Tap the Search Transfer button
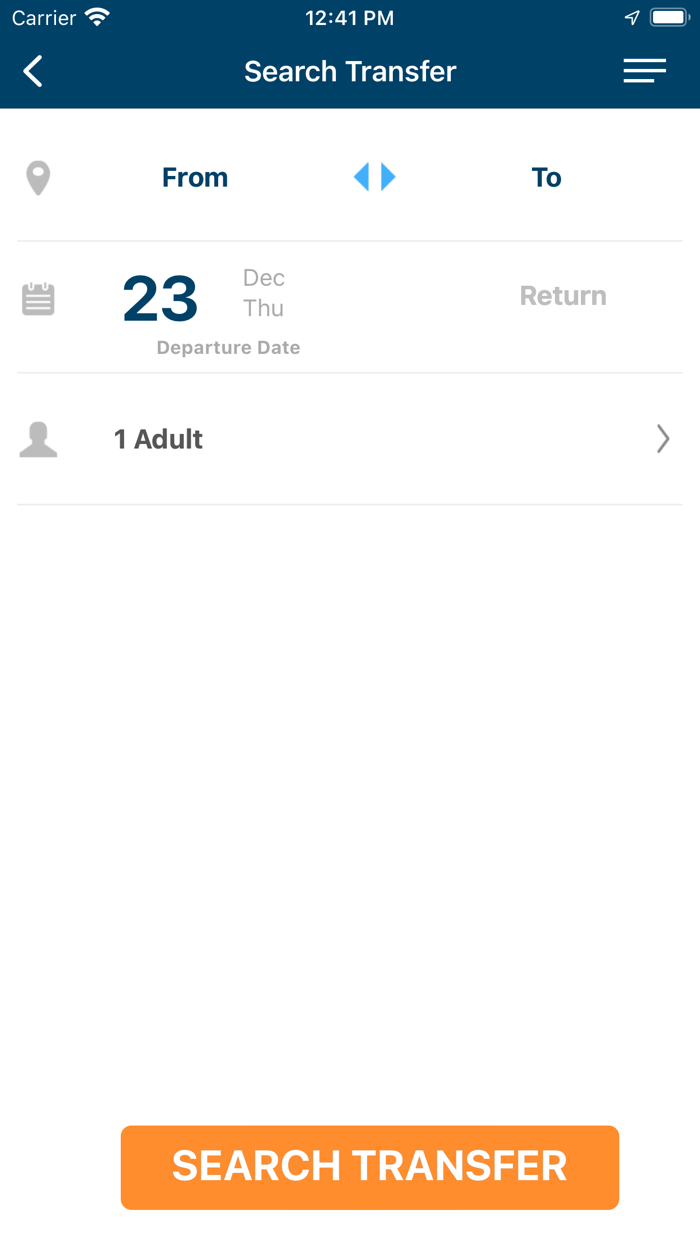Screen dimensions: 700x1244 [x=370, y=1167]
